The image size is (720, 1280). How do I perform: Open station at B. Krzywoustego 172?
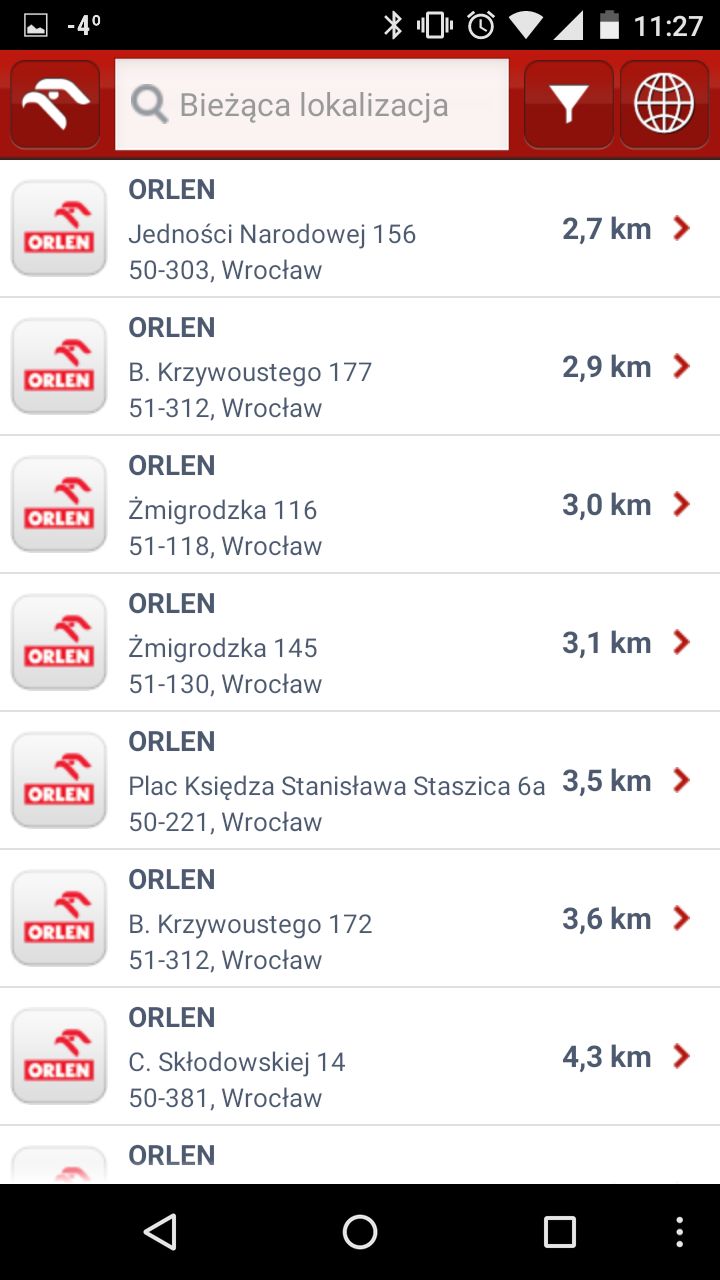[360, 919]
